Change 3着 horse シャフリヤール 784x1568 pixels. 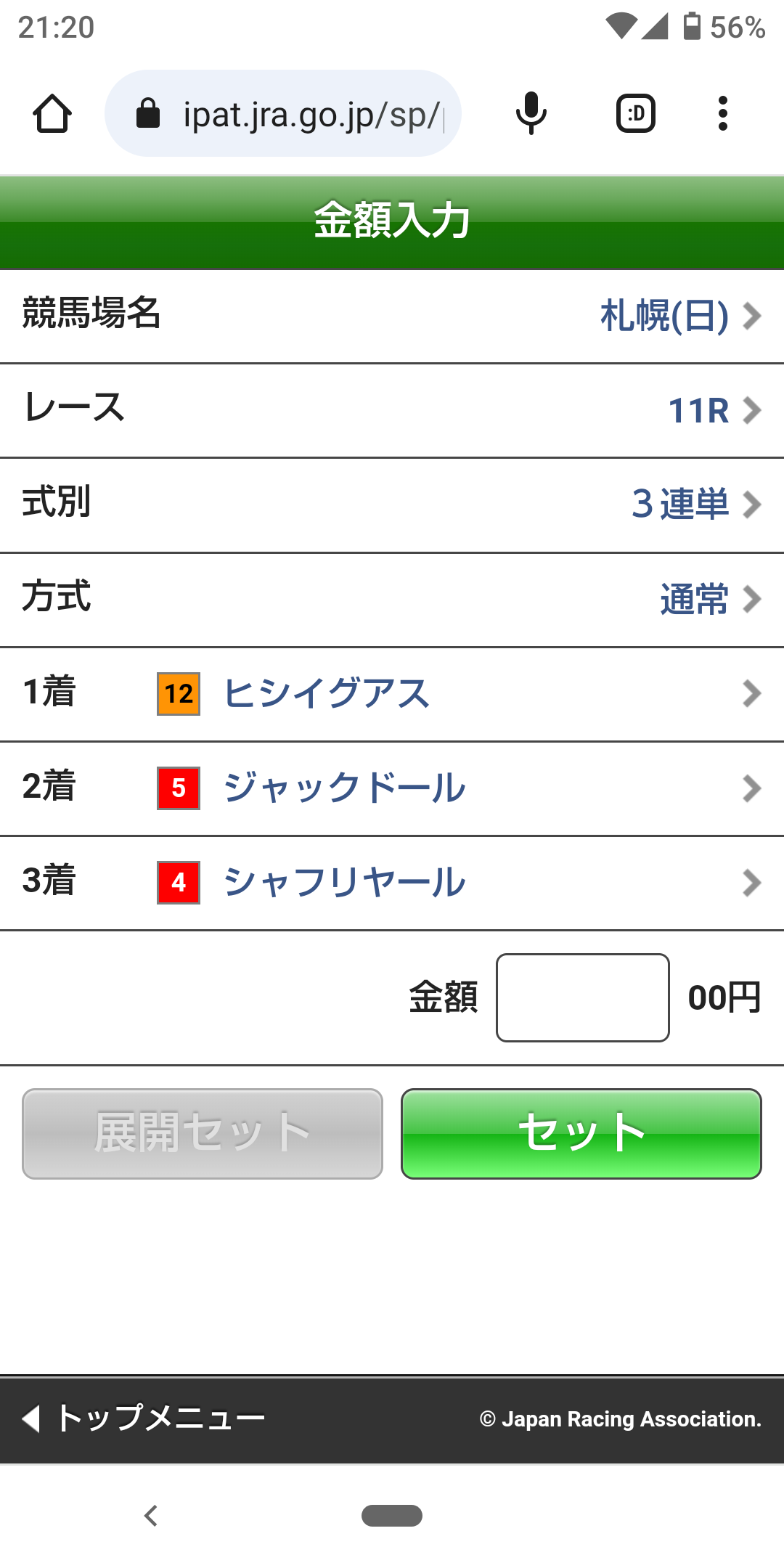pos(392,883)
